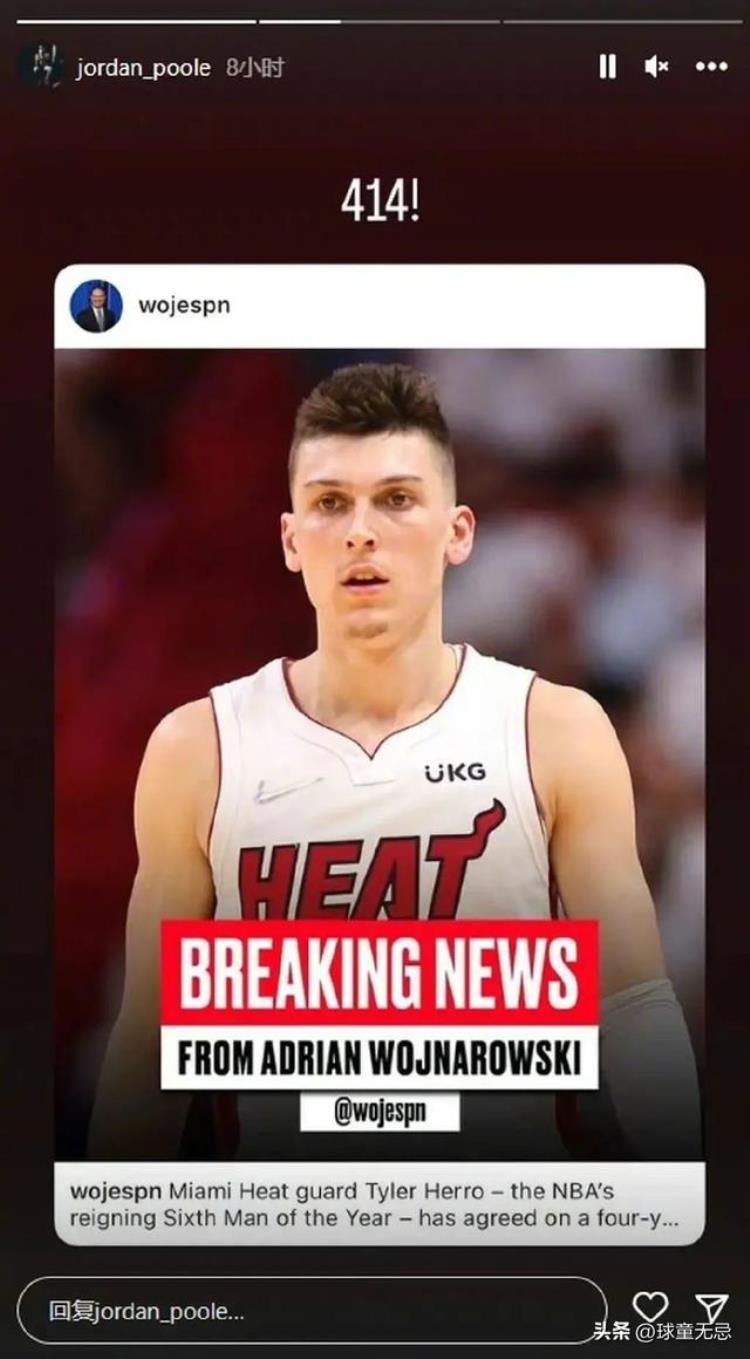Unmute the story sound
The image size is (750, 1359).
[656, 67]
